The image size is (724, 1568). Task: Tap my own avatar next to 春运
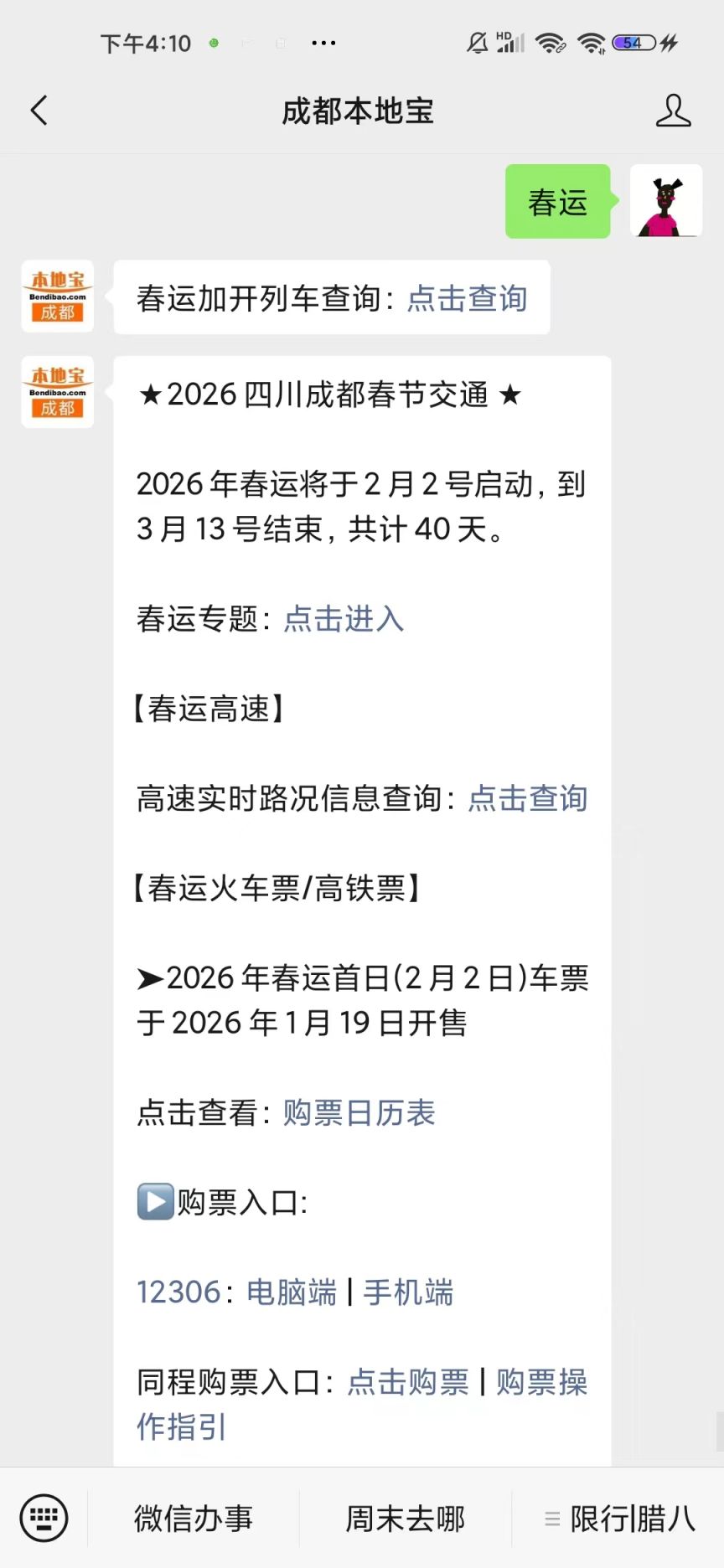coord(666,201)
